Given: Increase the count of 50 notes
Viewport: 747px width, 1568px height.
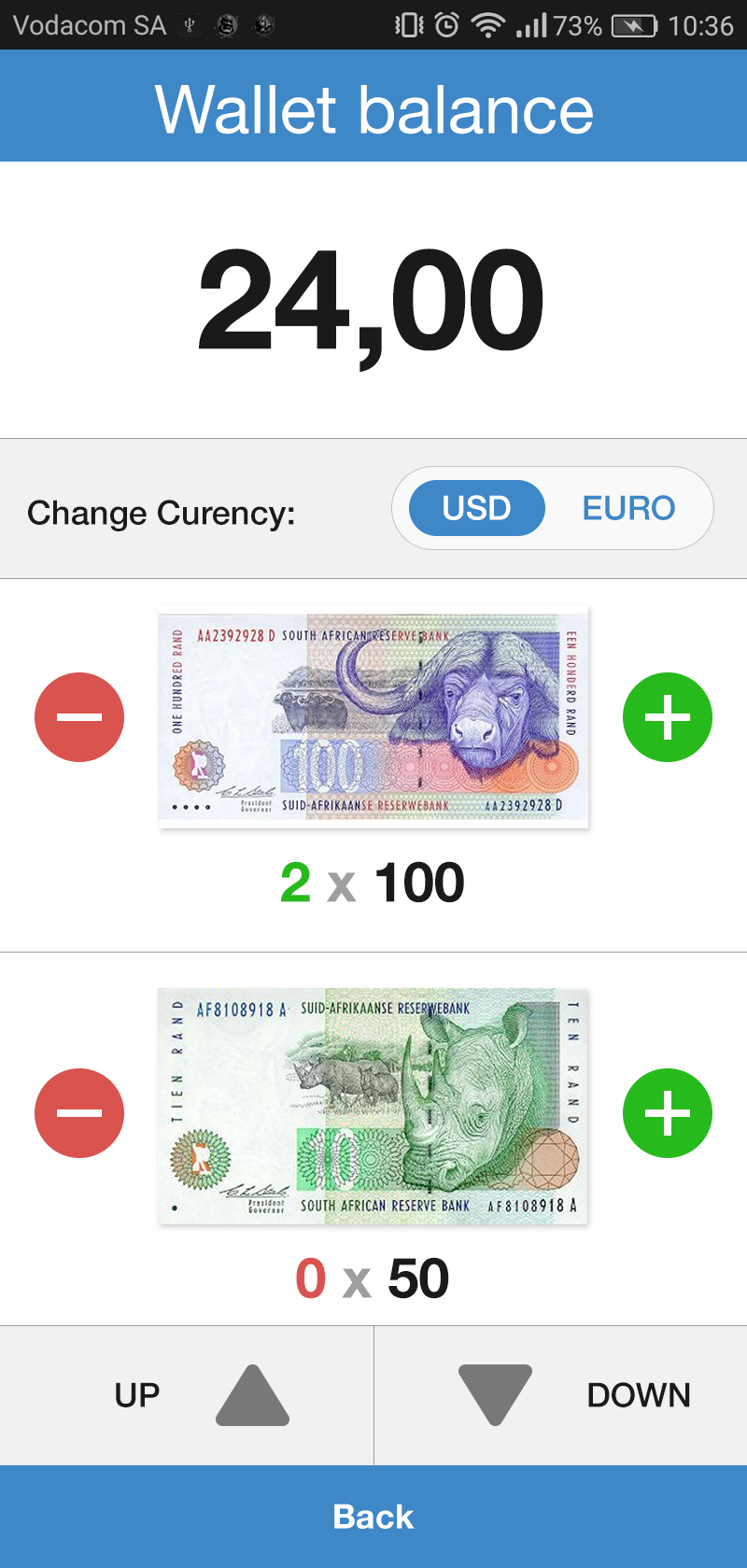Looking at the screenshot, I should (667, 1113).
